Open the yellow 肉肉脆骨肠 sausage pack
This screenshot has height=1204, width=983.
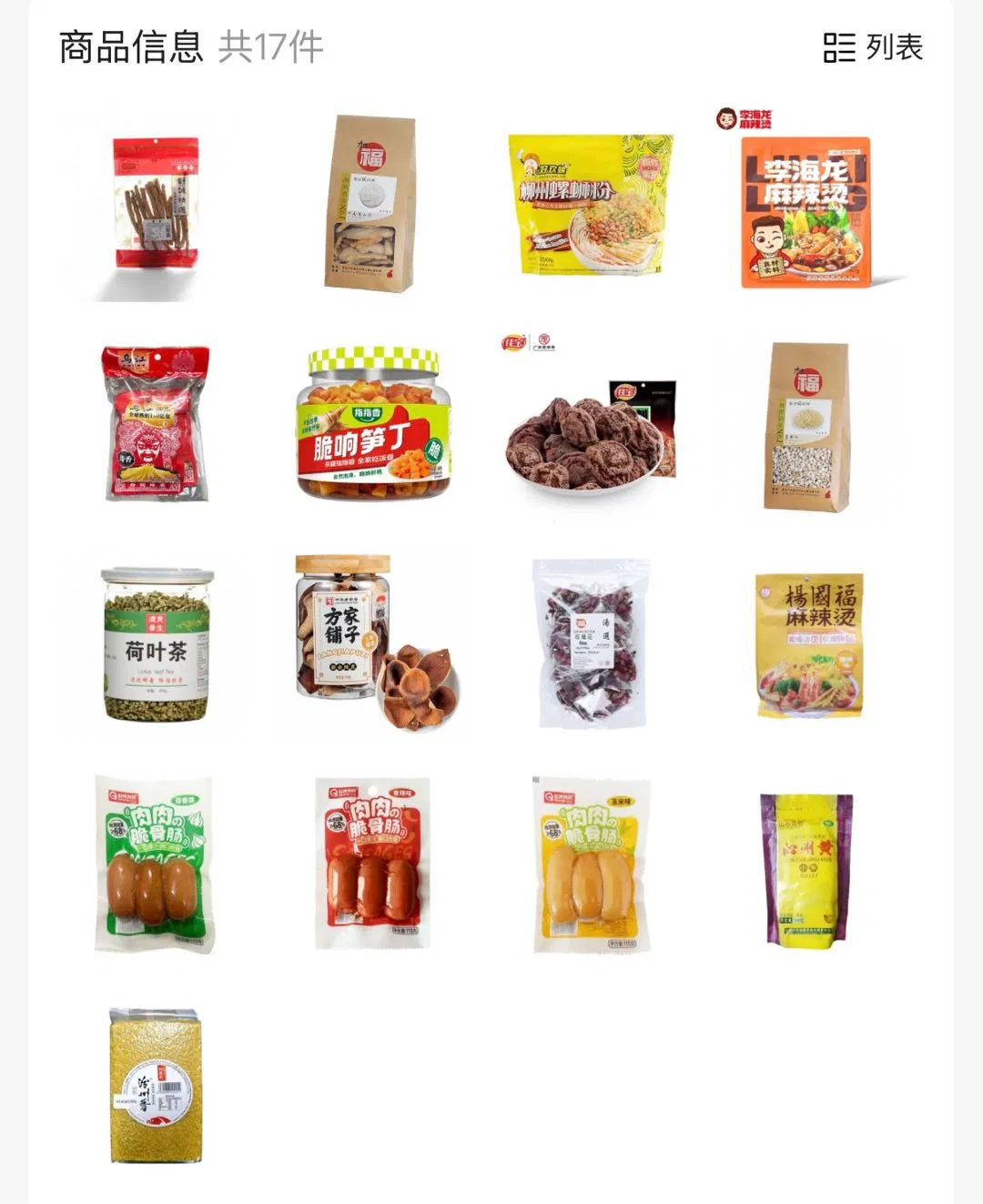[591, 865]
